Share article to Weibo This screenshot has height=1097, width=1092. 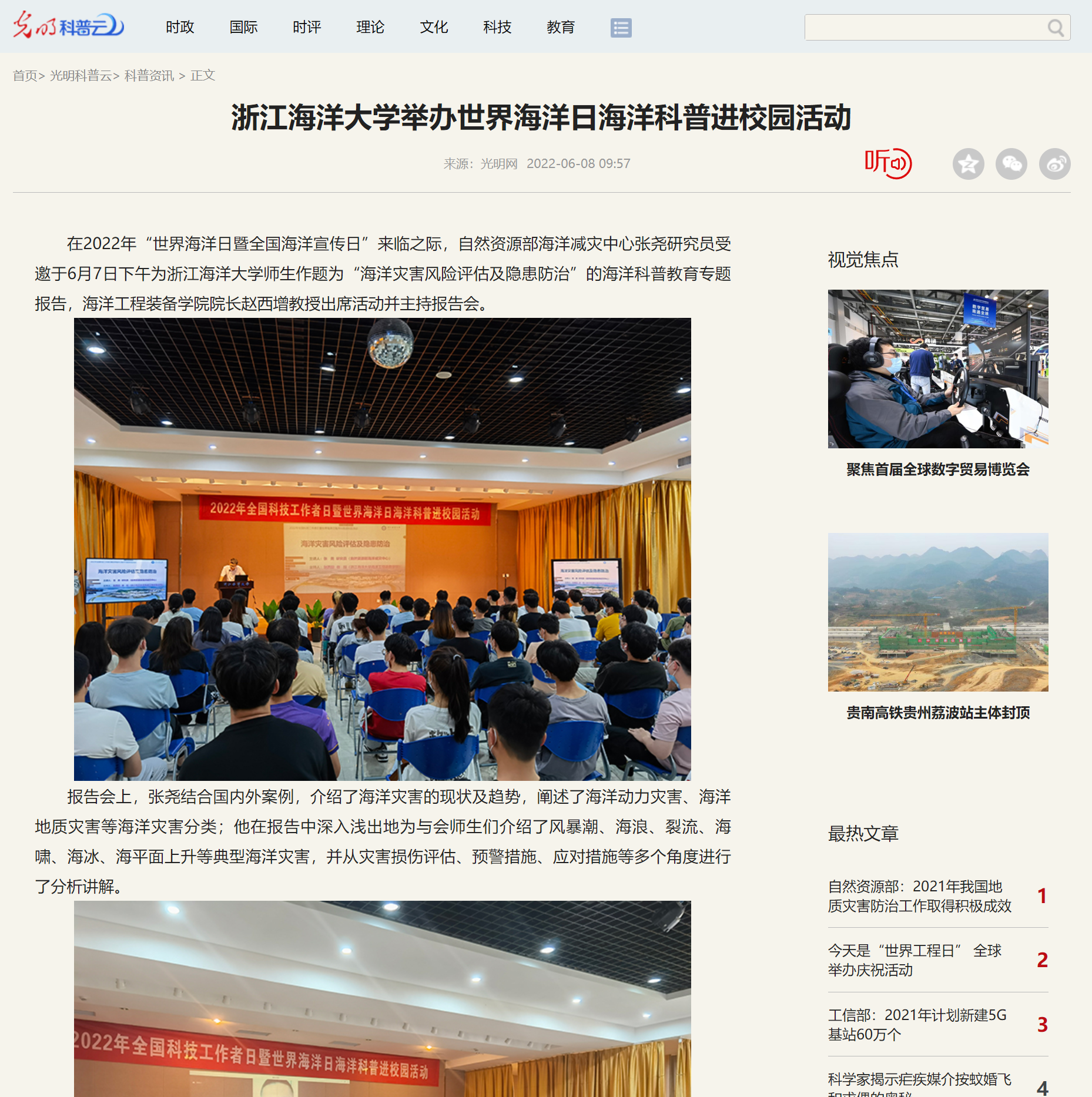1054,164
